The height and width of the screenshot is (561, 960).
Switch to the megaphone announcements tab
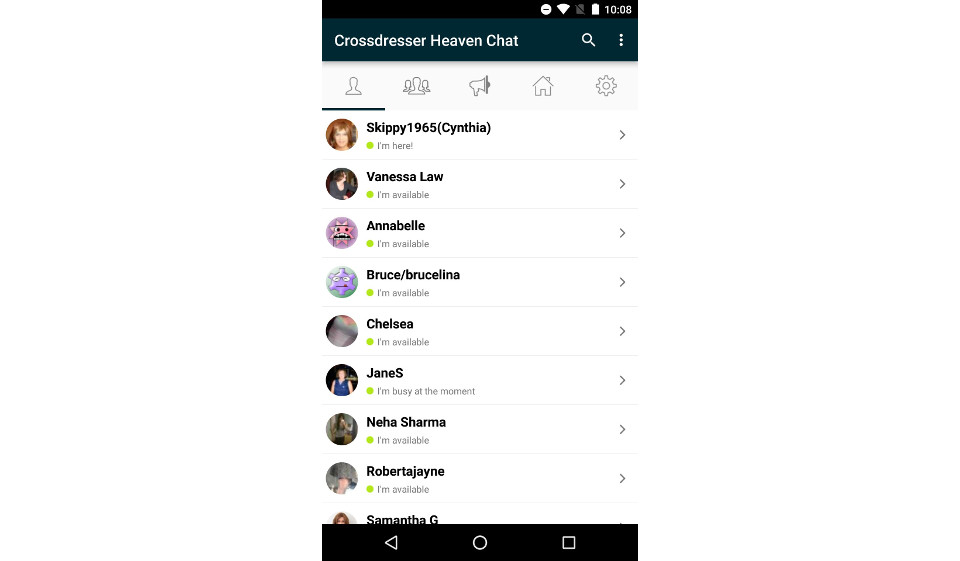coord(480,86)
